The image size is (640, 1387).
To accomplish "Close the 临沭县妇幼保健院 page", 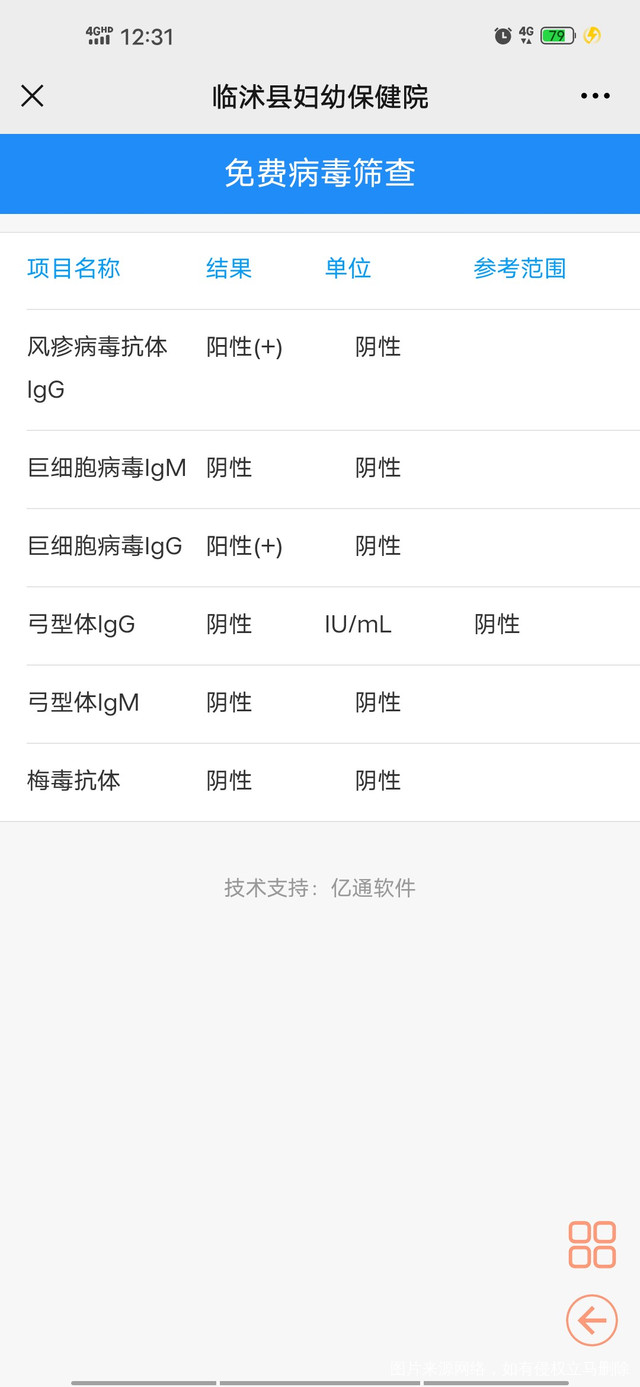I will tap(32, 96).
